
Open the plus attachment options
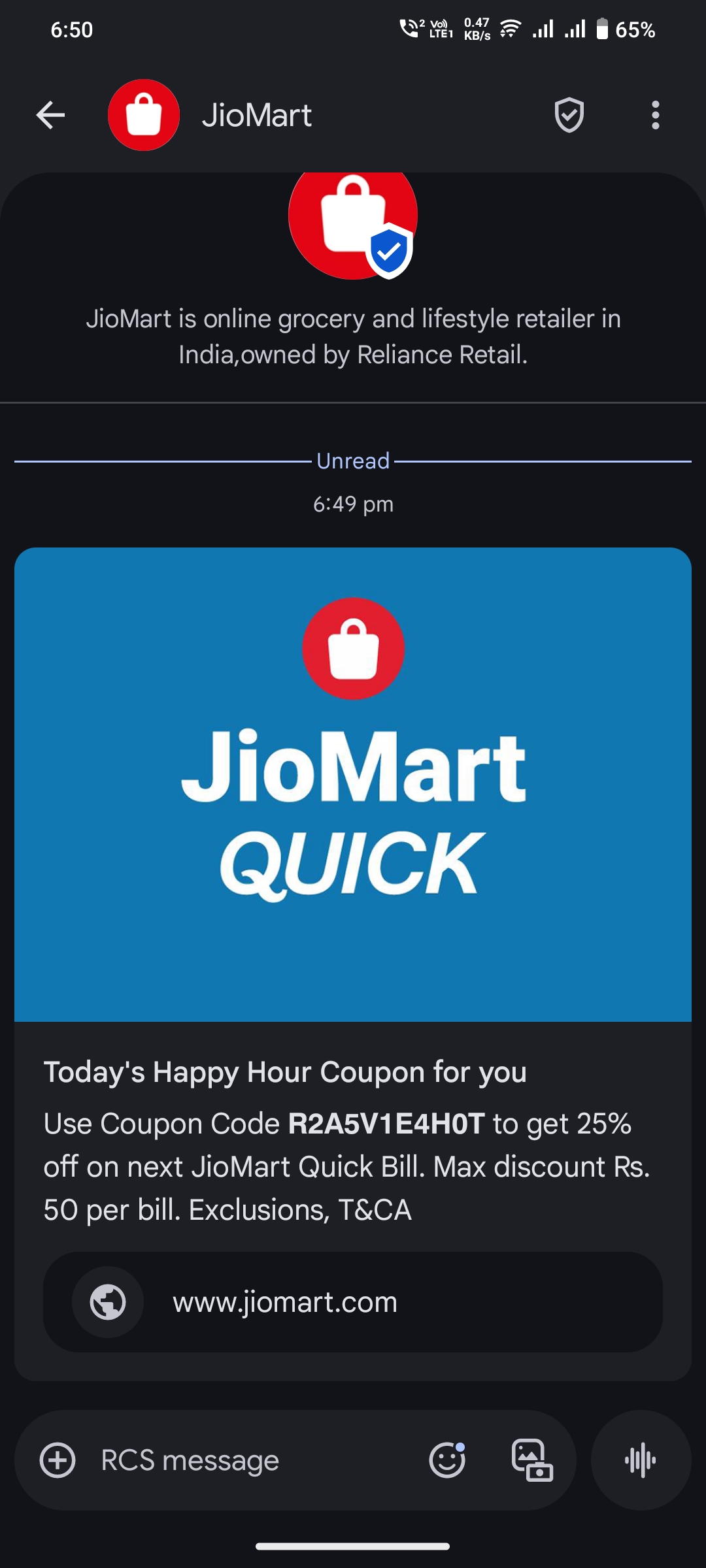pos(58,1460)
